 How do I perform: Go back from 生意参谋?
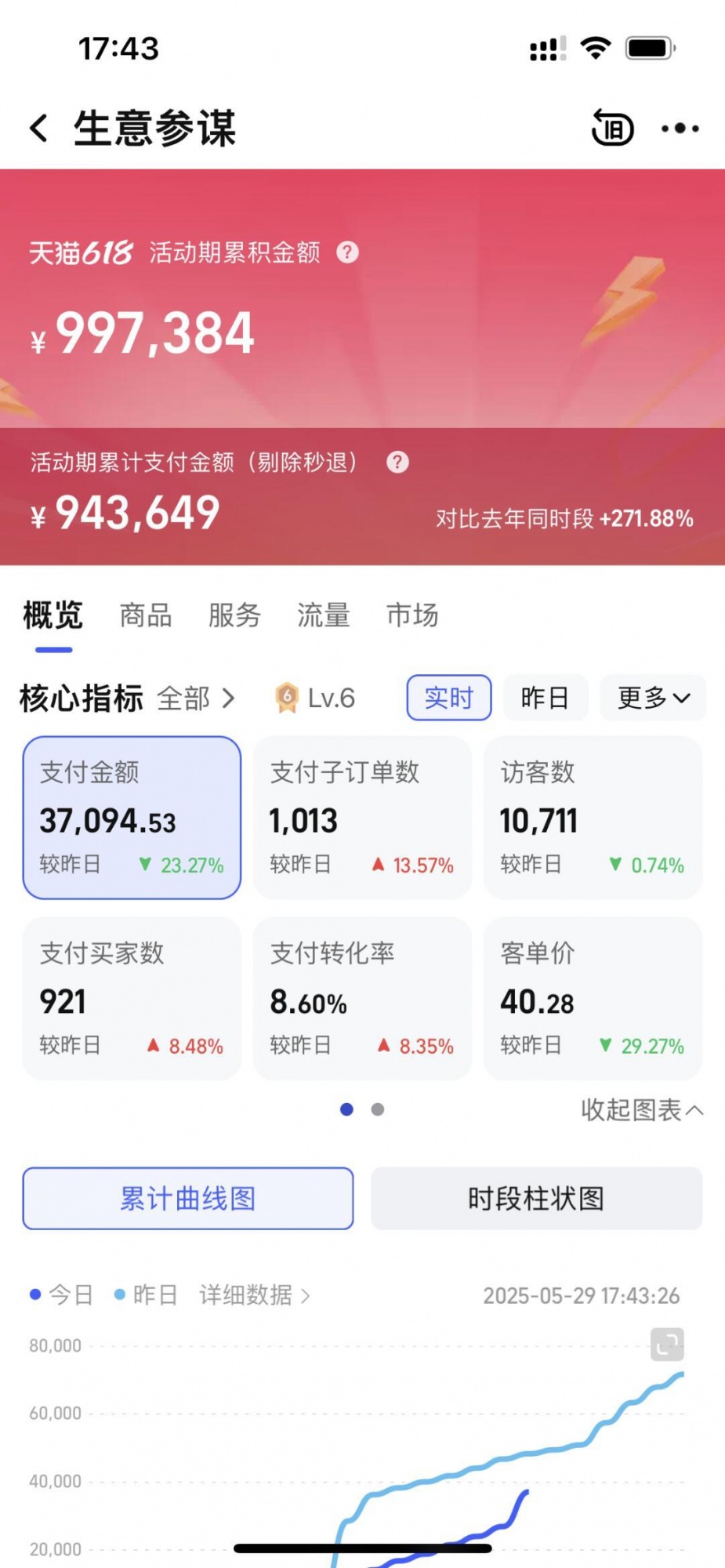point(39,128)
